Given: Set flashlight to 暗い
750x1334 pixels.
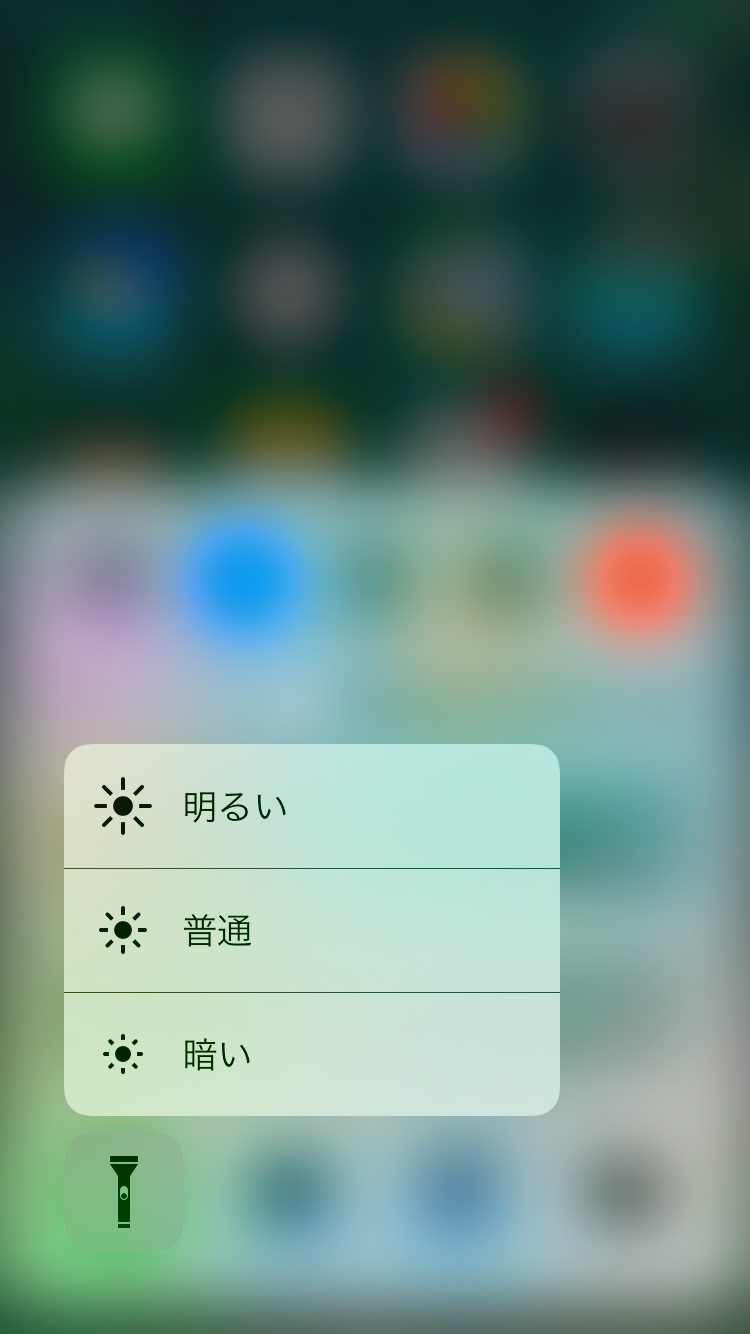Looking at the screenshot, I should coord(311,1054).
